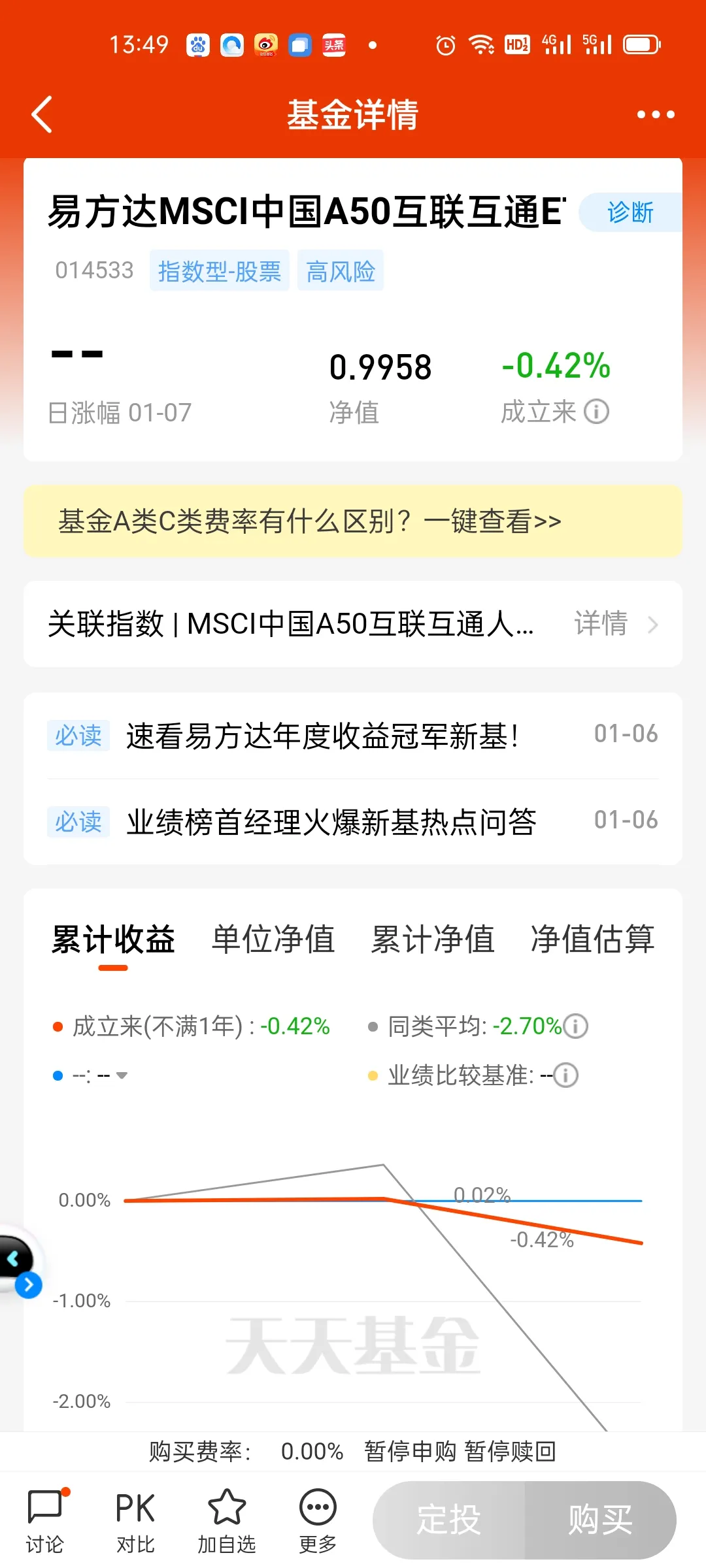Go back from fund details

[x=42, y=114]
